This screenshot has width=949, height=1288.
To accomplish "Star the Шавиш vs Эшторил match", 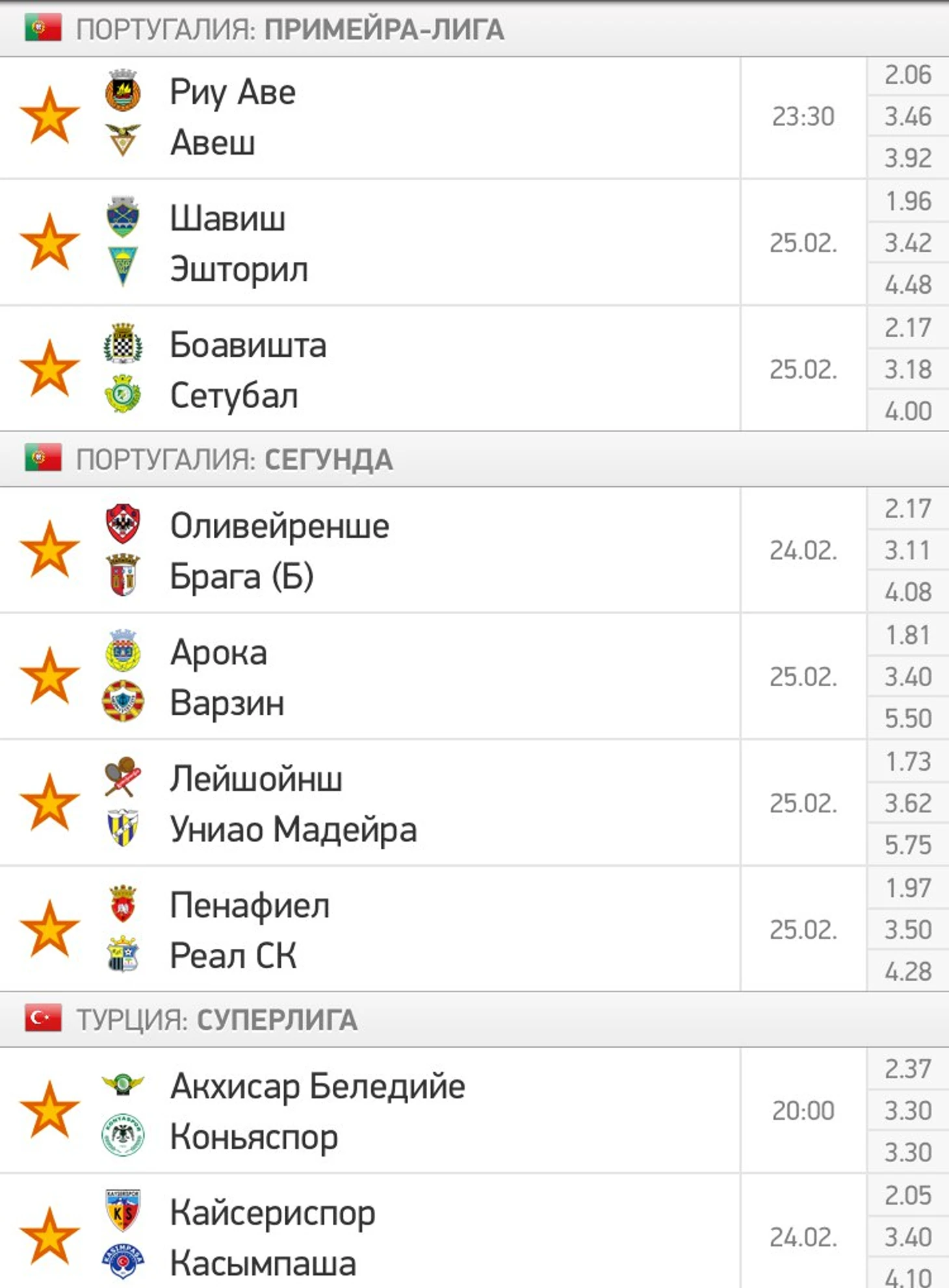I will pos(49,243).
